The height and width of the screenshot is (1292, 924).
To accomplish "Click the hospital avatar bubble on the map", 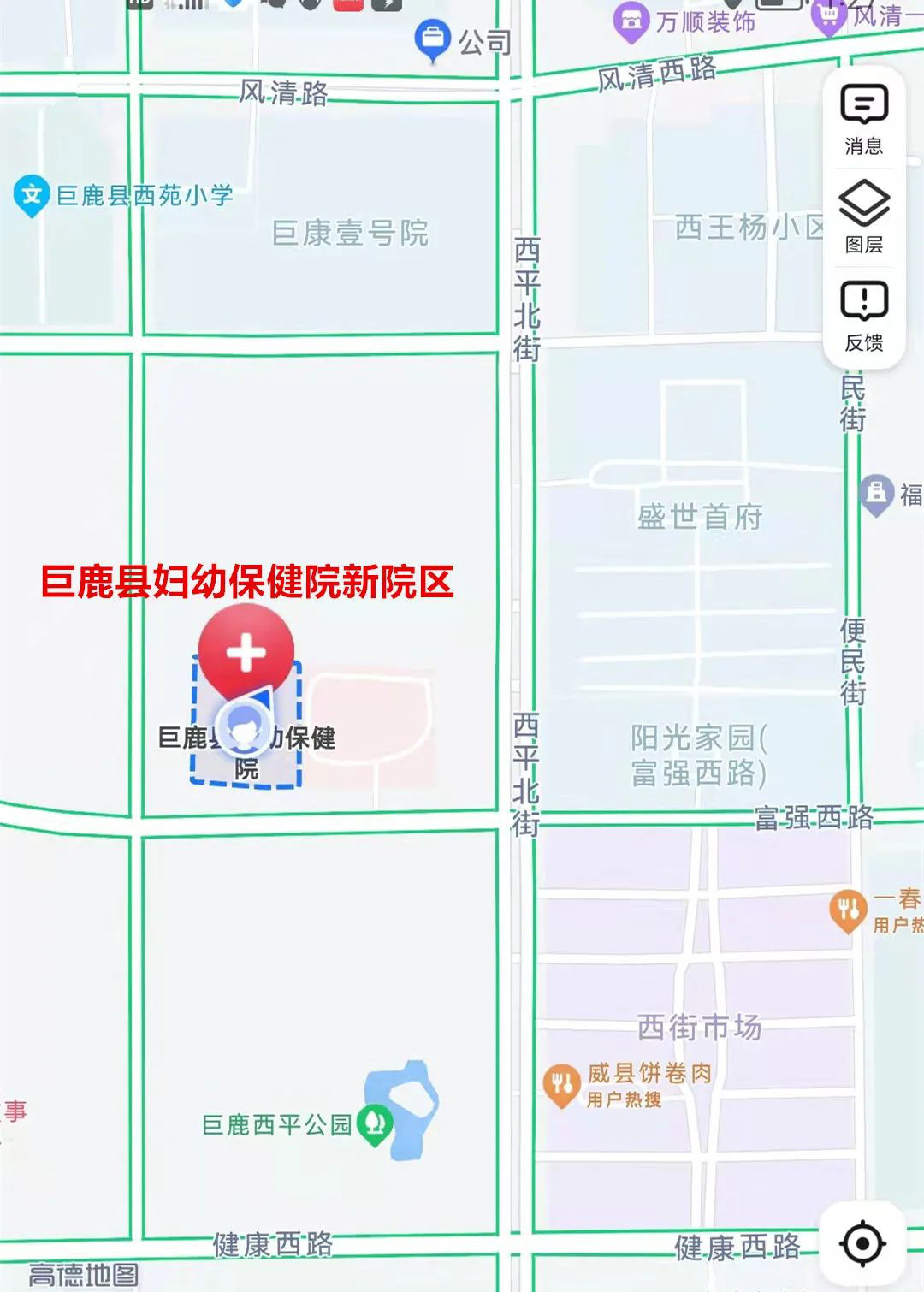I will coord(242,726).
